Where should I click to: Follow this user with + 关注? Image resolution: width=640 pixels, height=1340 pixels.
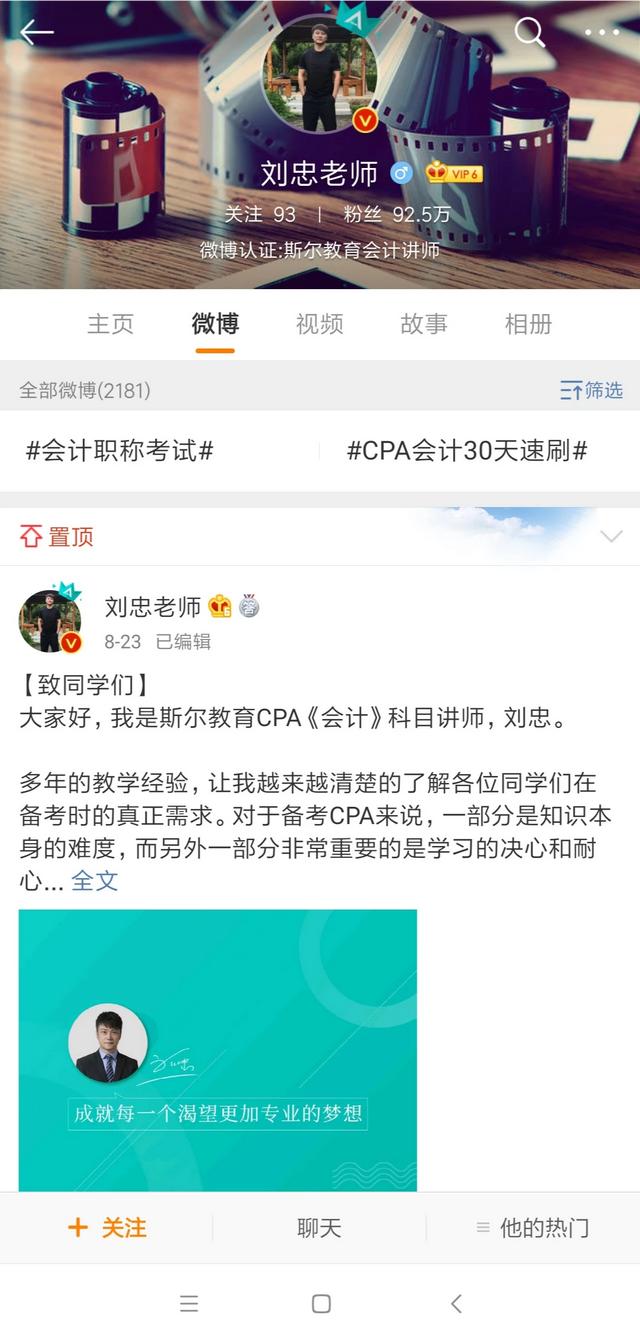point(107,1228)
